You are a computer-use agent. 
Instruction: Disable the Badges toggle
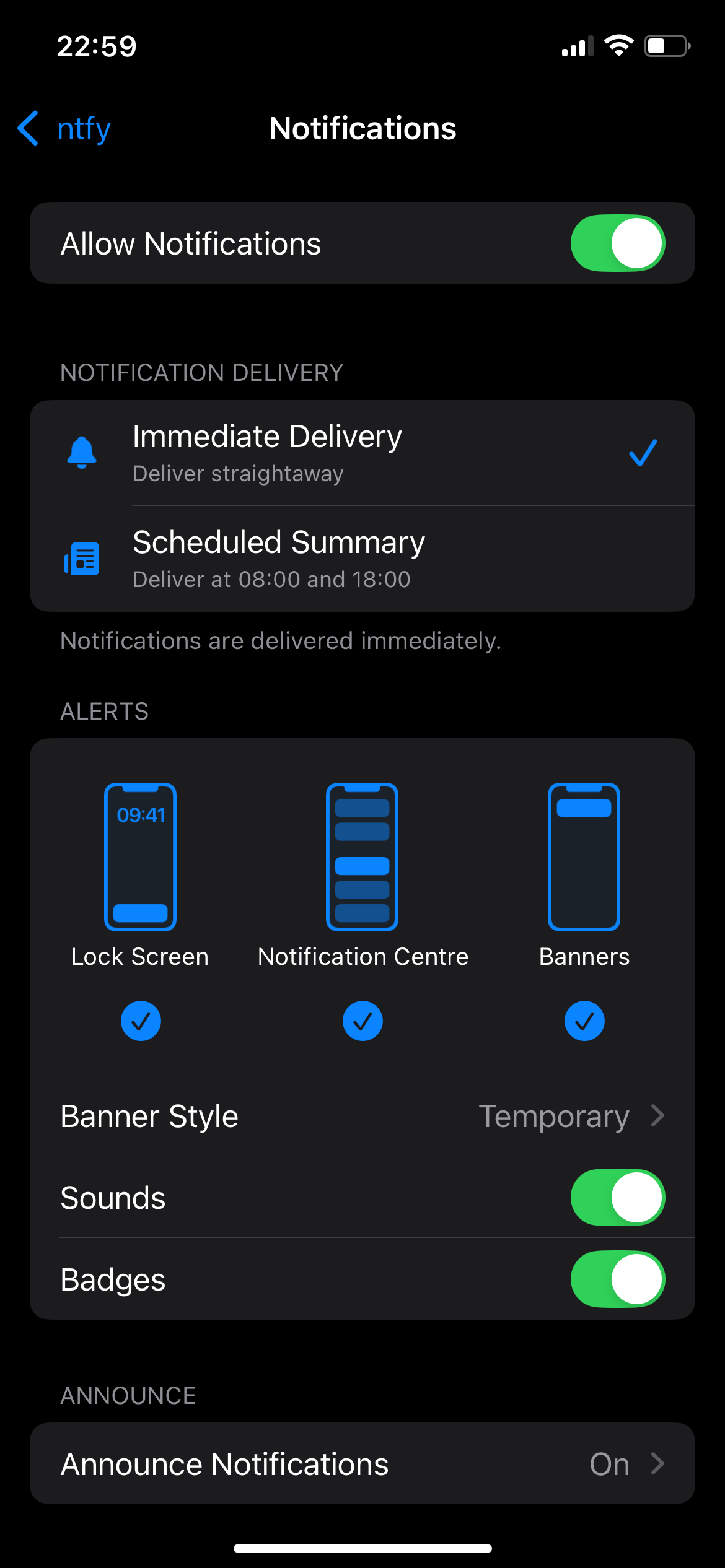click(617, 1279)
